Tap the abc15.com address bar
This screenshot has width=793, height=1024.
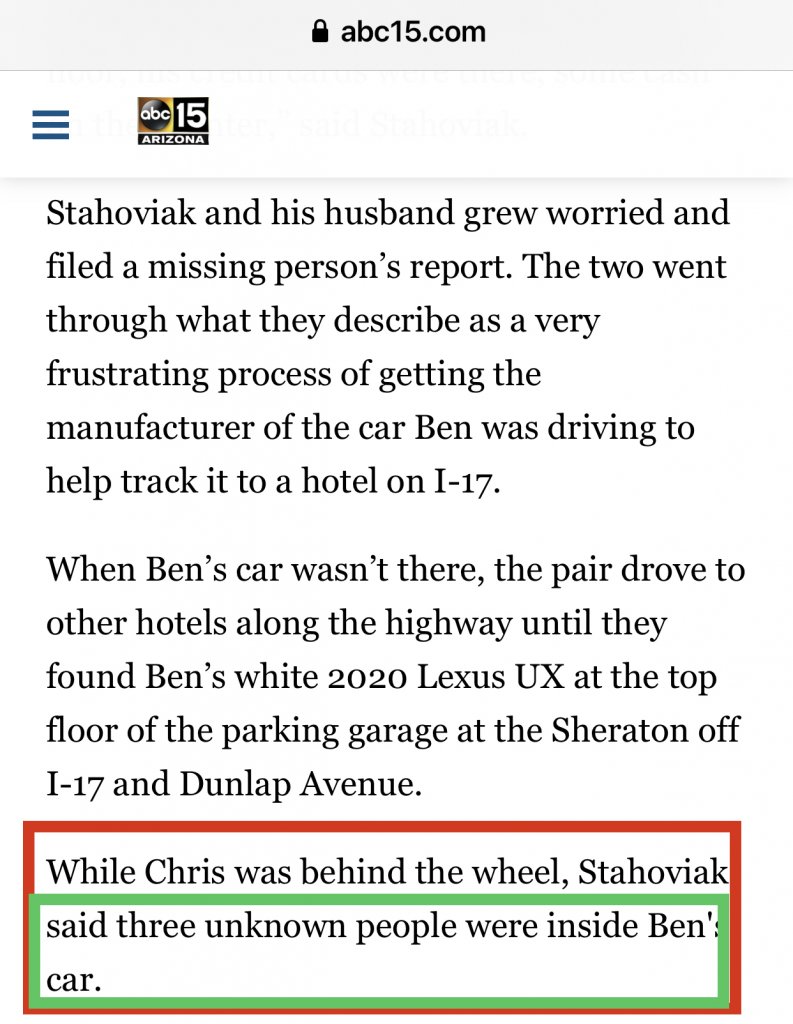398,32
